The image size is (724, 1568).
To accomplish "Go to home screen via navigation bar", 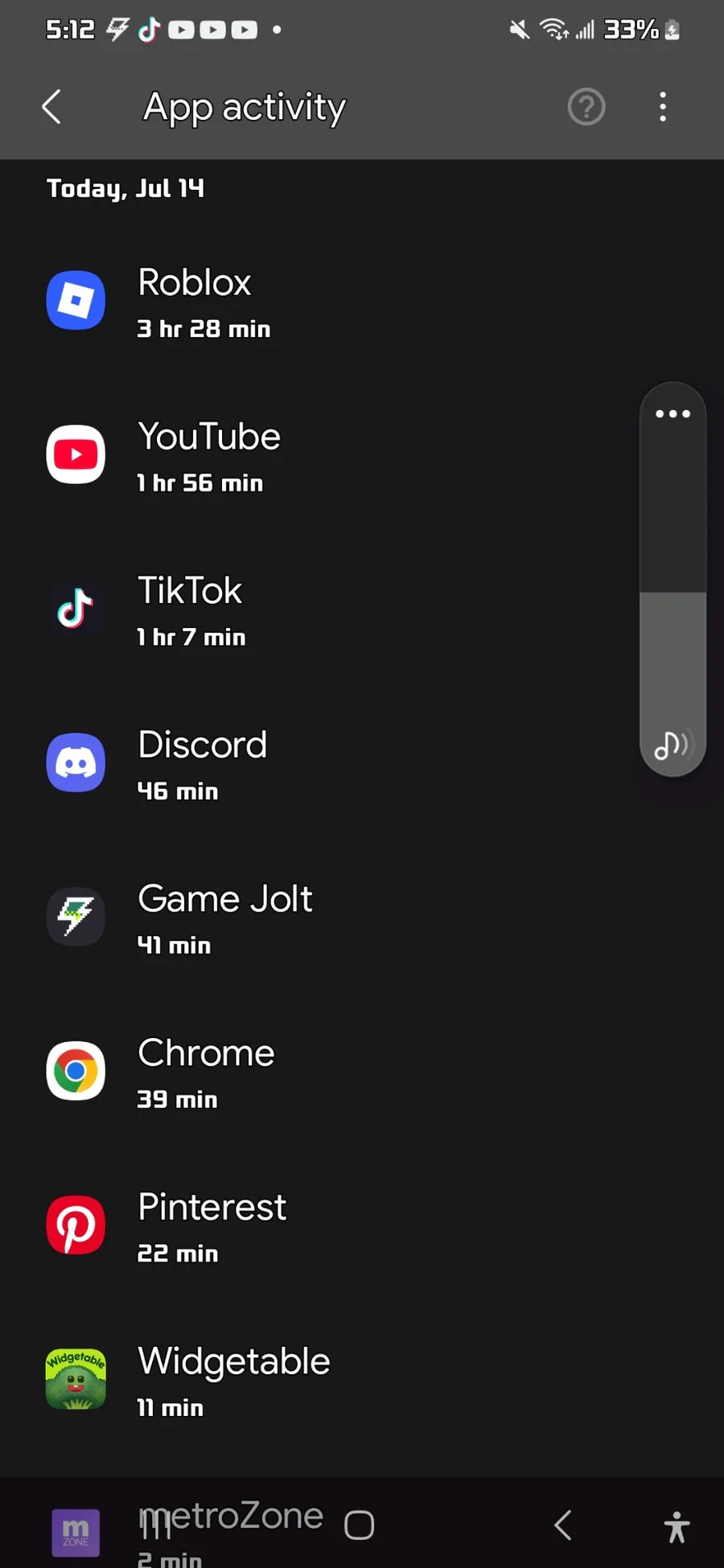I will (x=360, y=1525).
